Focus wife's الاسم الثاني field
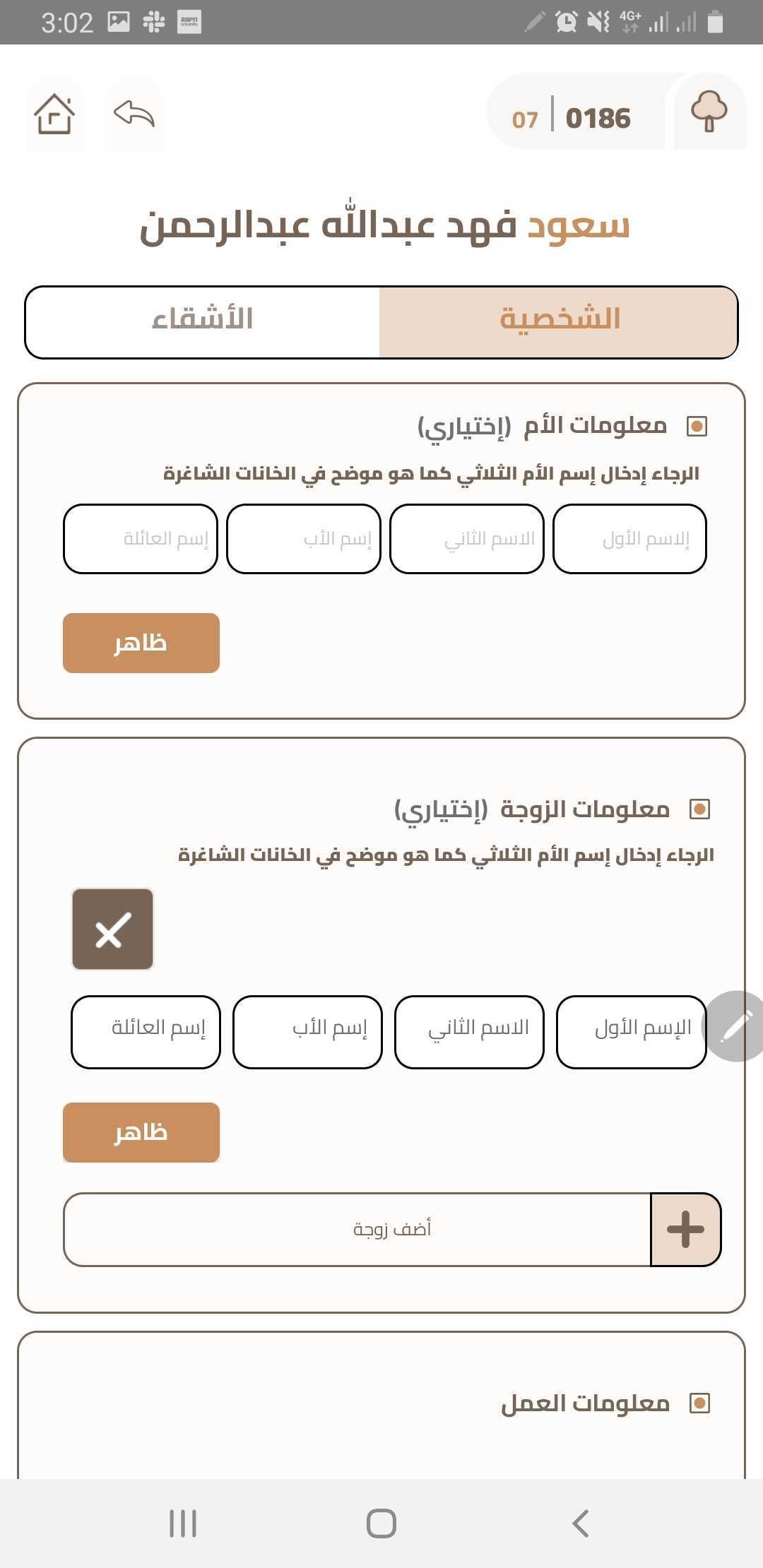The image size is (763, 1568). [x=469, y=1032]
